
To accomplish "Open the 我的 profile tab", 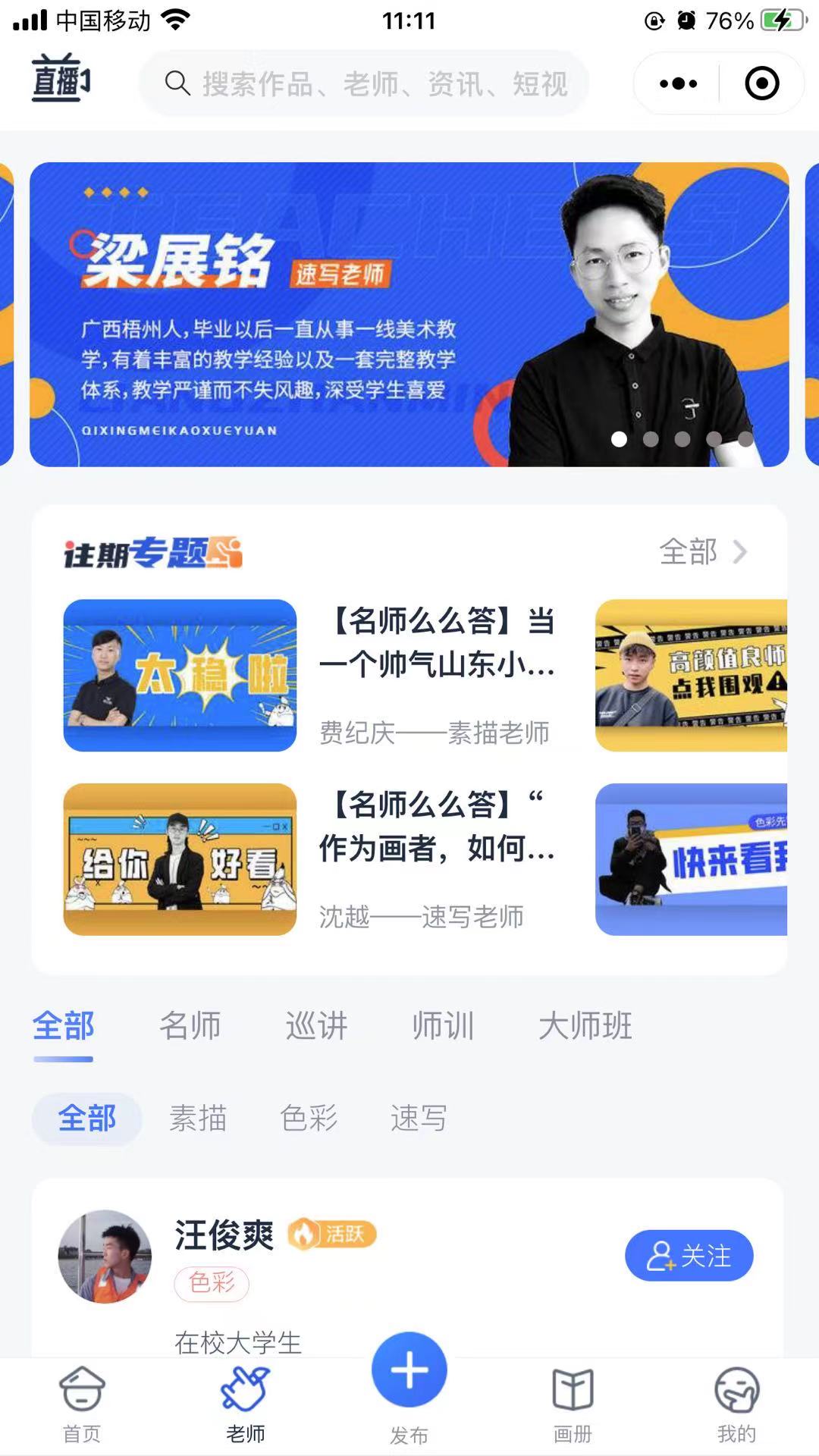I will 736,1404.
